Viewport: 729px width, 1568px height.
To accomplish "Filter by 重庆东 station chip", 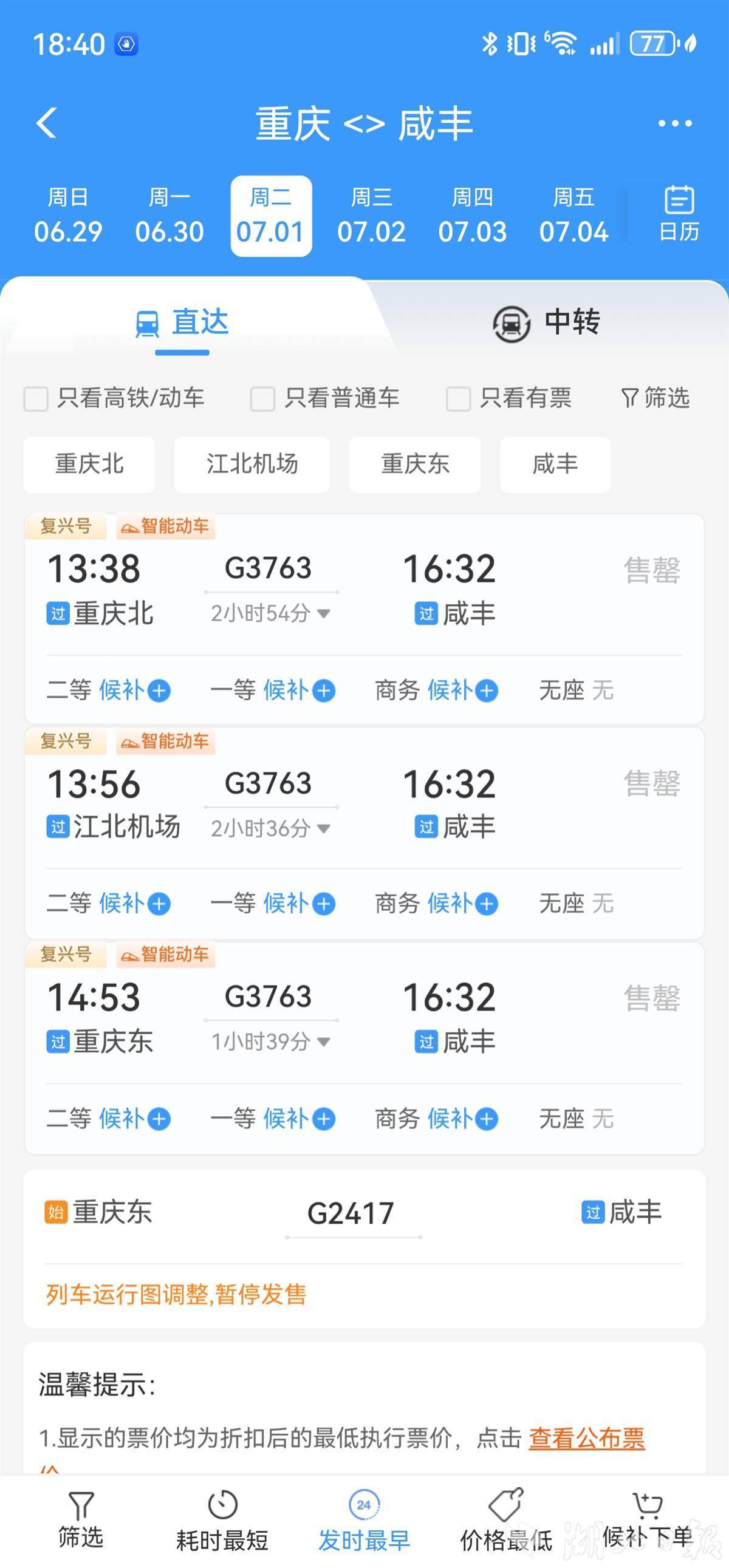I will [415, 465].
